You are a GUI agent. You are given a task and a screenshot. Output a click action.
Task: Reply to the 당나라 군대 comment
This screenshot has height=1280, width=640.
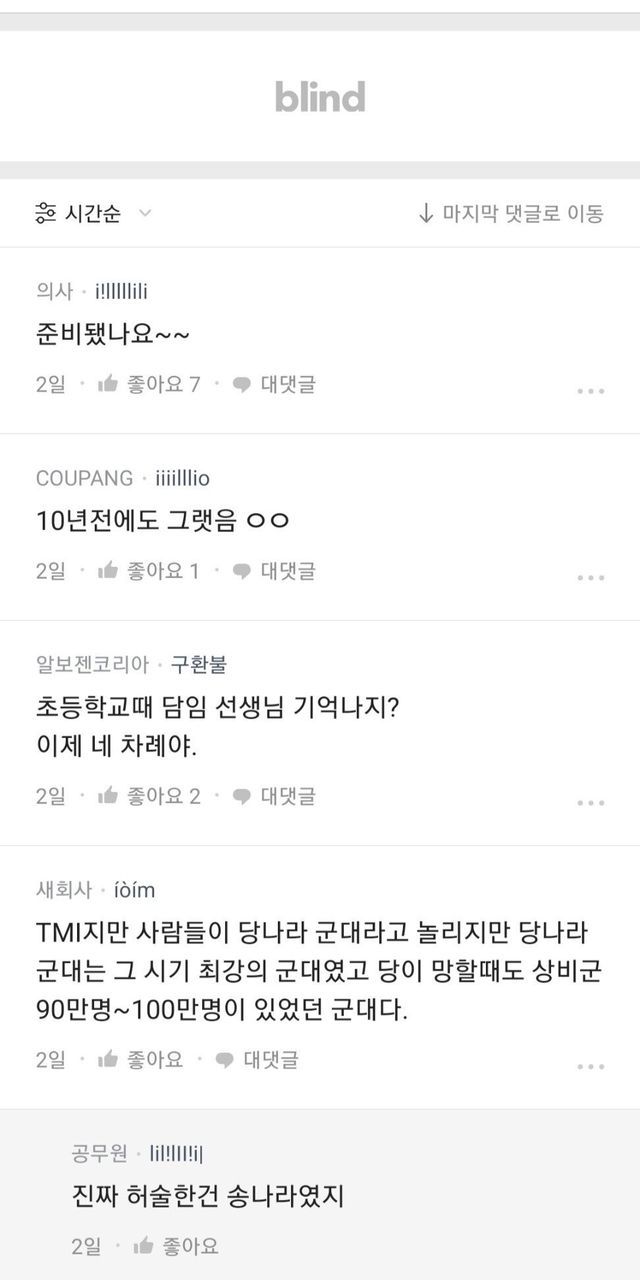tap(257, 1060)
